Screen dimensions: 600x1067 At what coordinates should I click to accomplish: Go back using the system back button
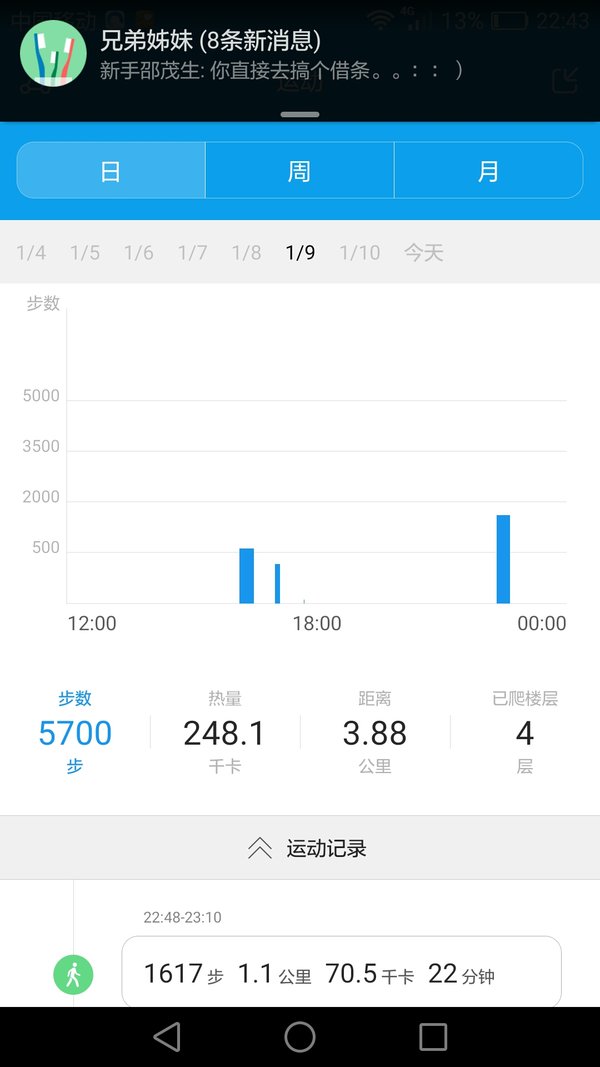click(x=167, y=1037)
